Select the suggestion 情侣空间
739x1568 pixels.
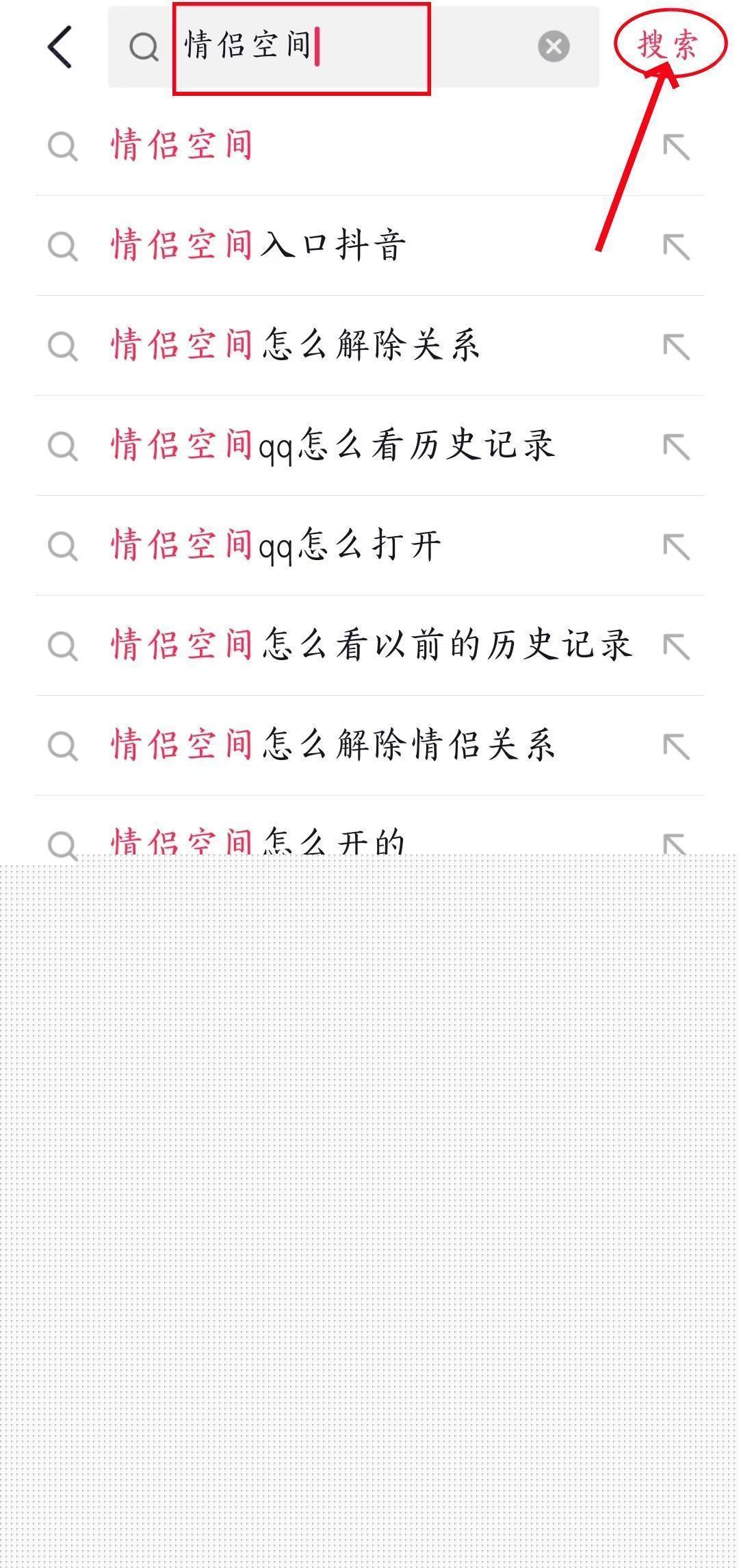pos(182,146)
